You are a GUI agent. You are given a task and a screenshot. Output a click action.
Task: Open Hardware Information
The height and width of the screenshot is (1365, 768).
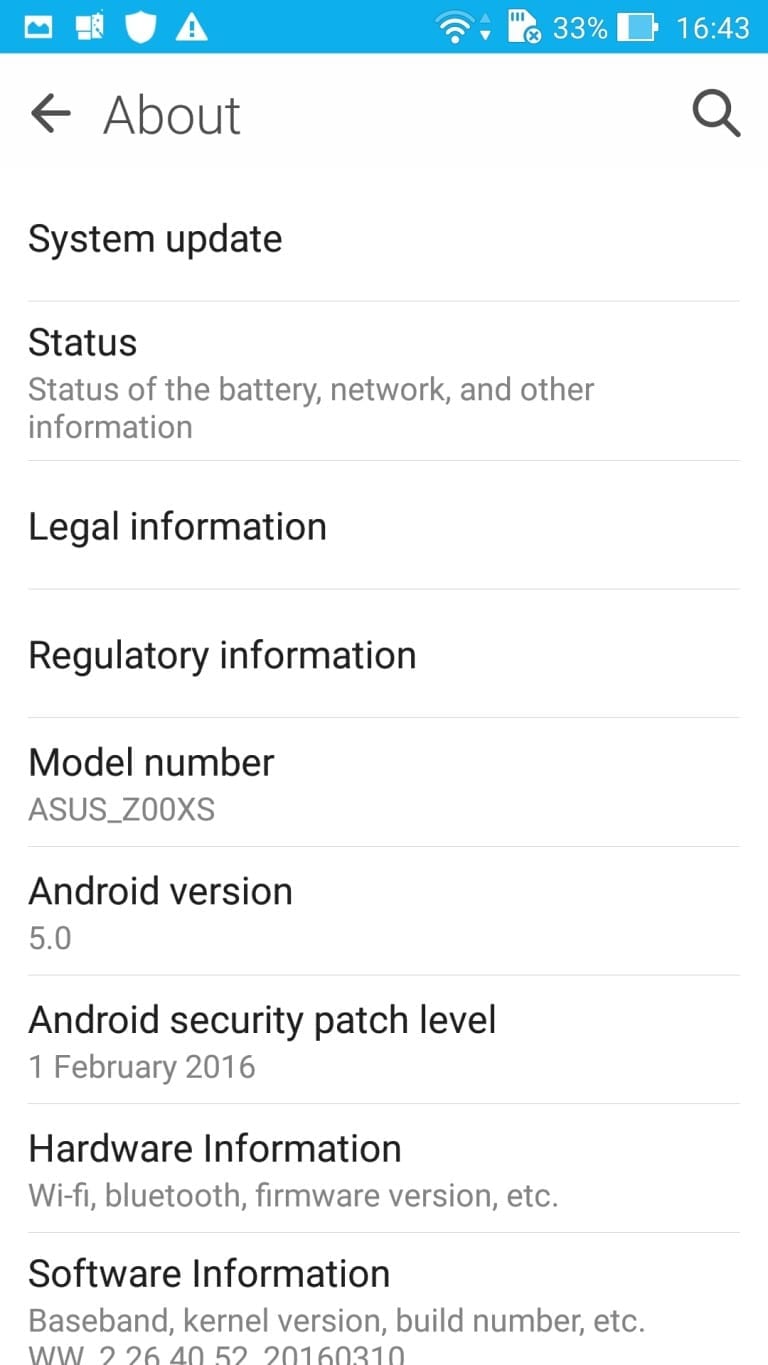click(384, 1169)
